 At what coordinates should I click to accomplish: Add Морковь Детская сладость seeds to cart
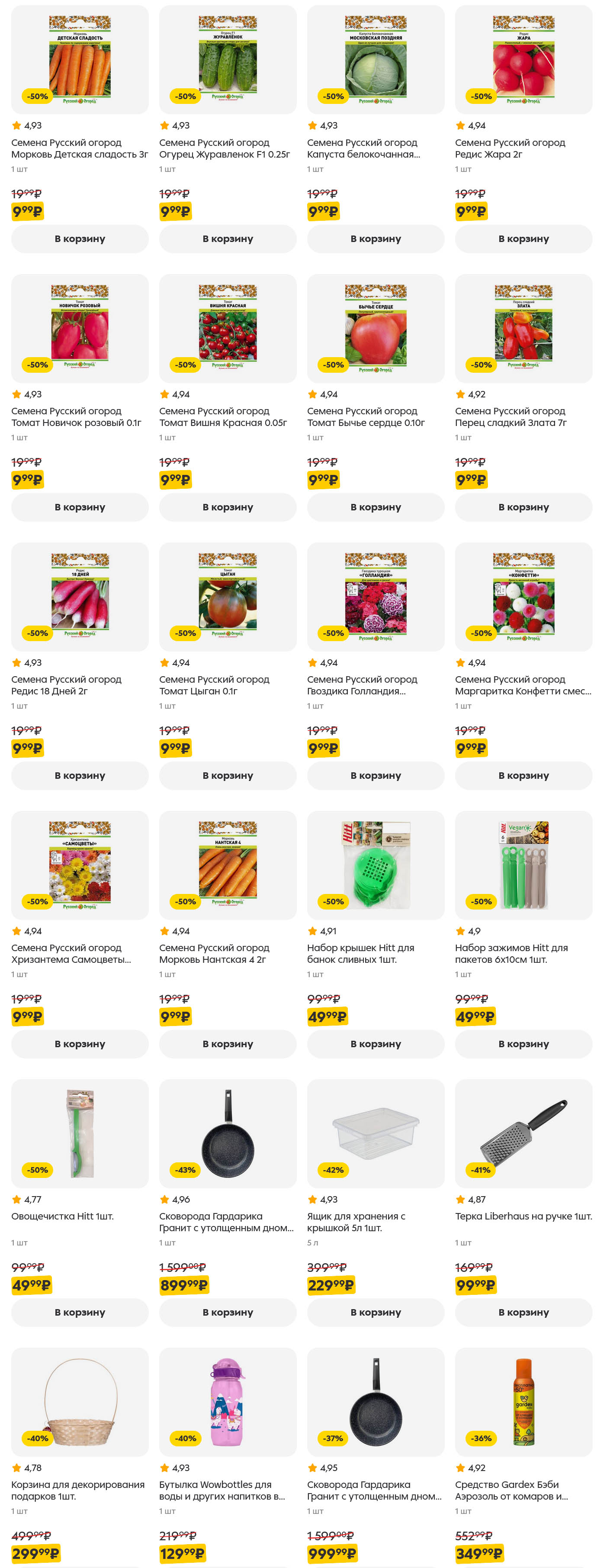[80, 239]
